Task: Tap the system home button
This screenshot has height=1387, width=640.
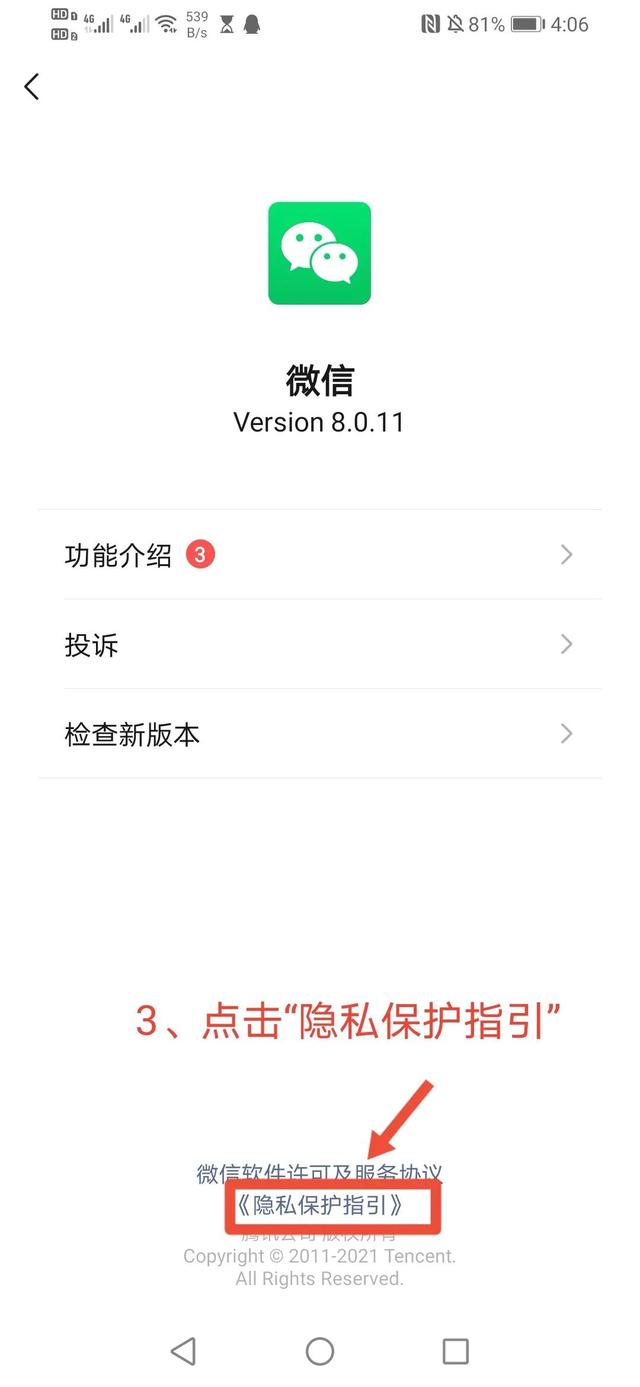Action: (x=320, y=1351)
